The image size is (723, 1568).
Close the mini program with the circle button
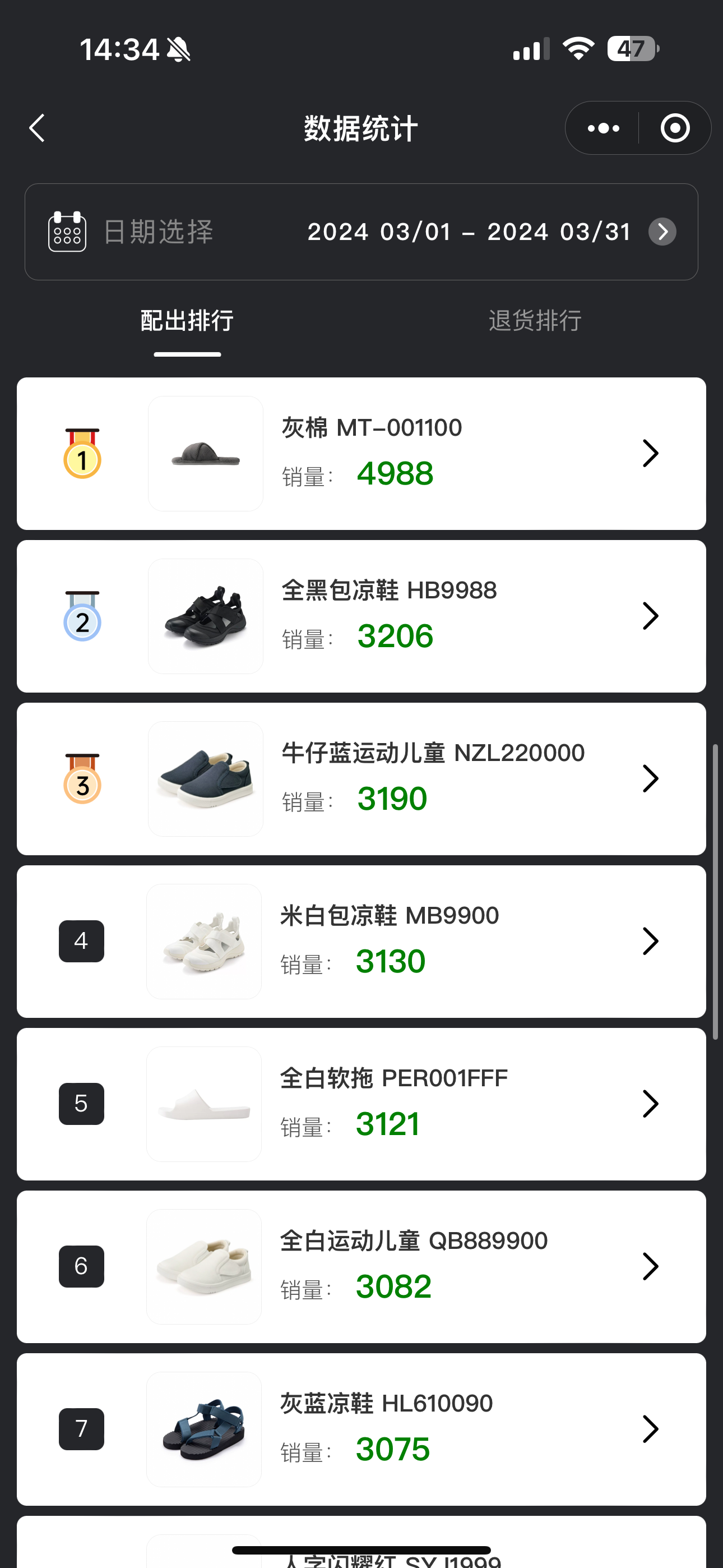point(675,128)
